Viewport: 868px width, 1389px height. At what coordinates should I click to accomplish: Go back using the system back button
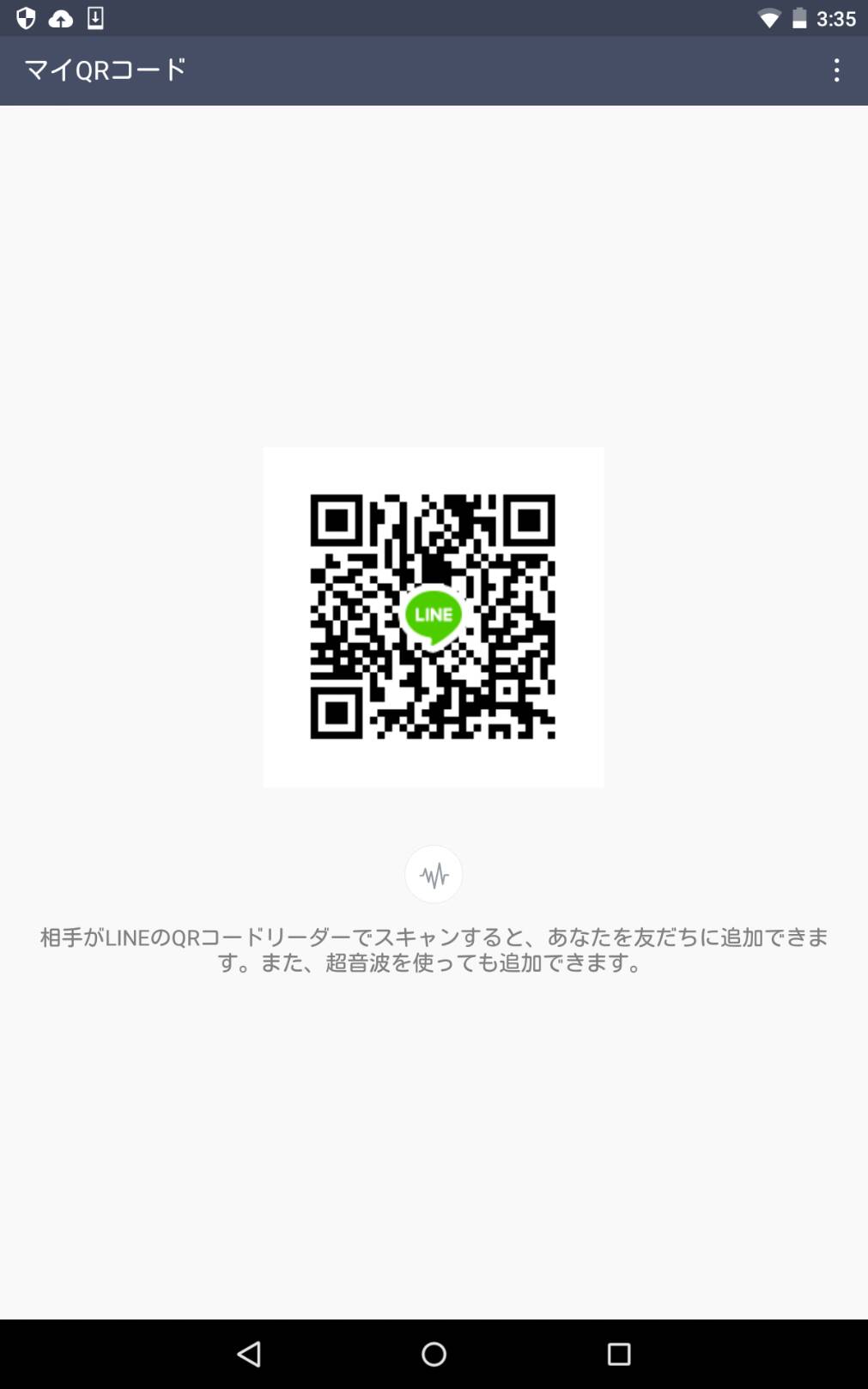pos(249,1354)
